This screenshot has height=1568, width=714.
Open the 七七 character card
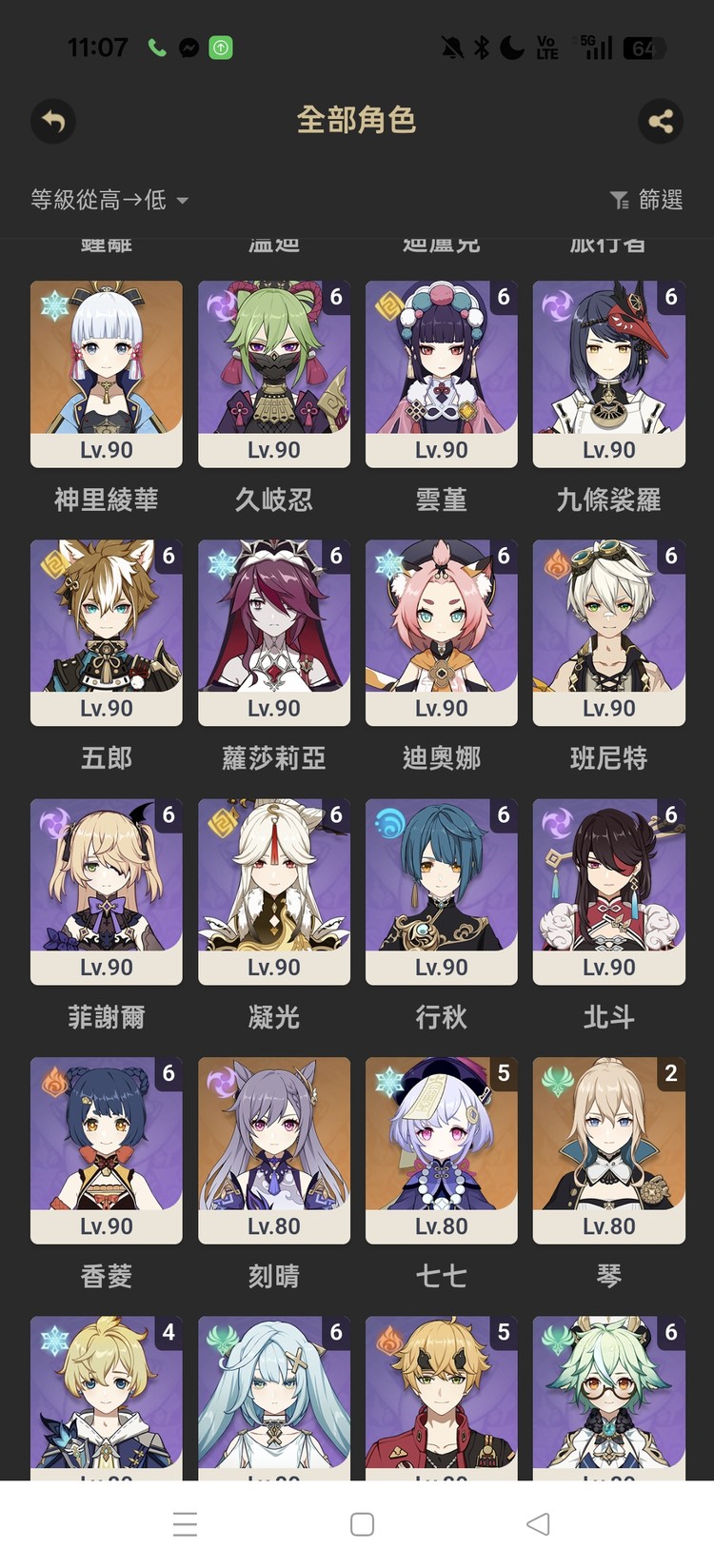(x=442, y=1149)
